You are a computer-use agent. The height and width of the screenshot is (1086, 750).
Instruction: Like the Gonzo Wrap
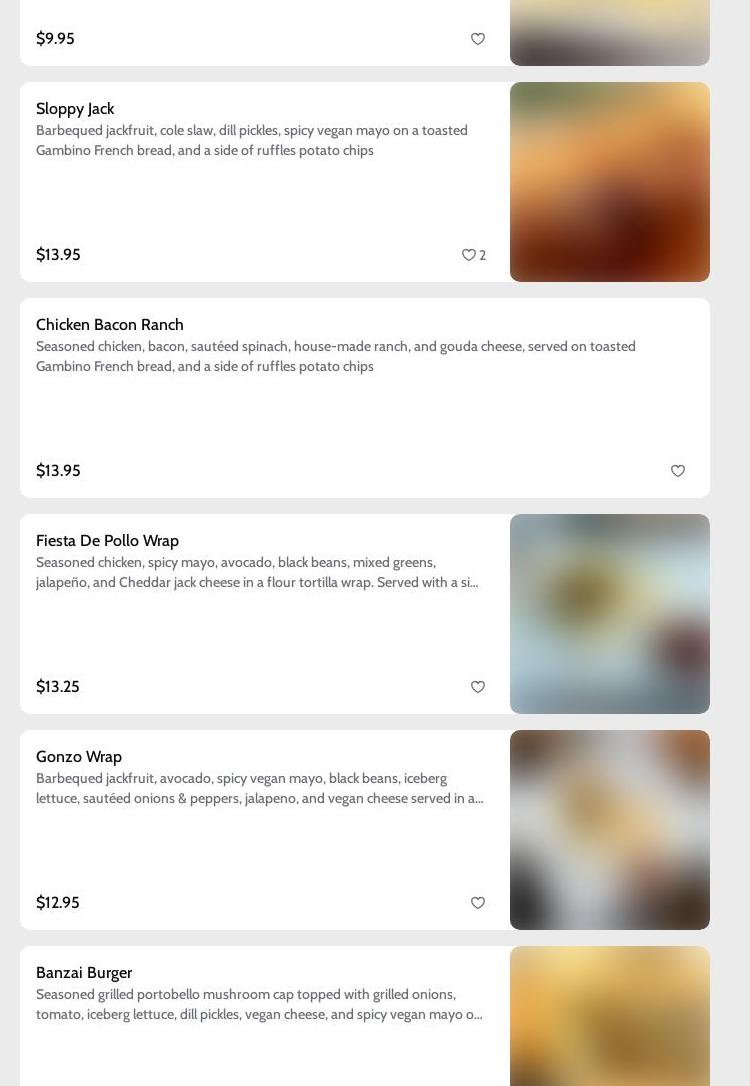pos(478,903)
